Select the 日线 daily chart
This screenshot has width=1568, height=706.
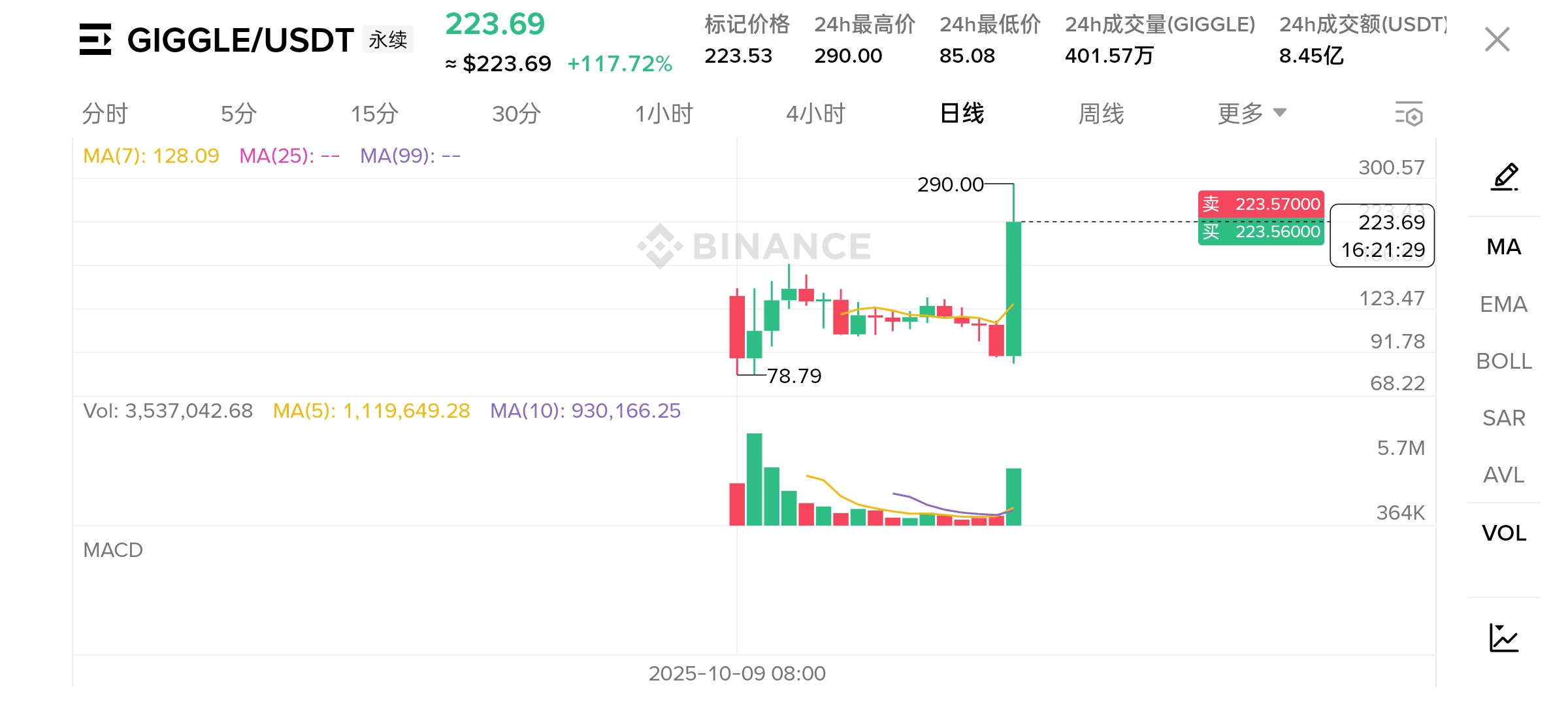pyautogui.click(x=962, y=114)
